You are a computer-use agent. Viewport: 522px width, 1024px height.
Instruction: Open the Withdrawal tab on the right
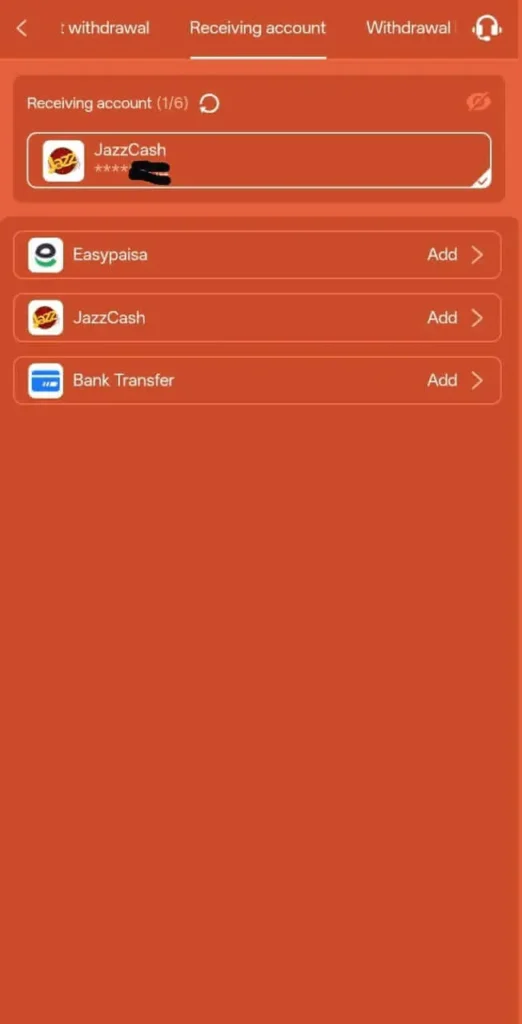pos(409,28)
